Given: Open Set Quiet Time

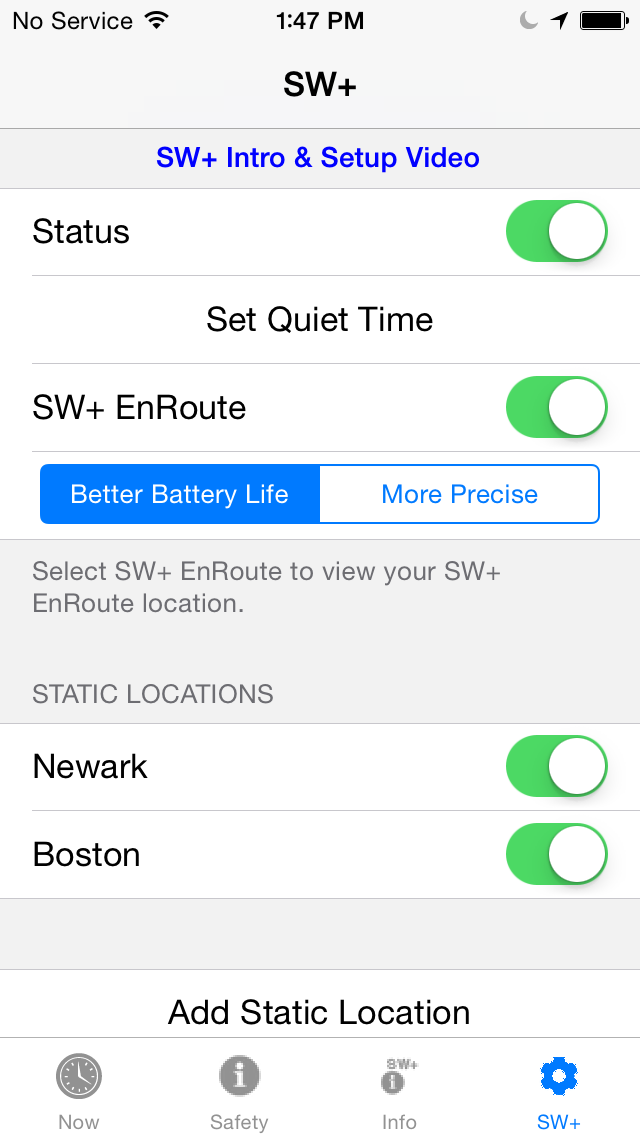Looking at the screenshot, I should pyautogui.click(x=320, y=320).
